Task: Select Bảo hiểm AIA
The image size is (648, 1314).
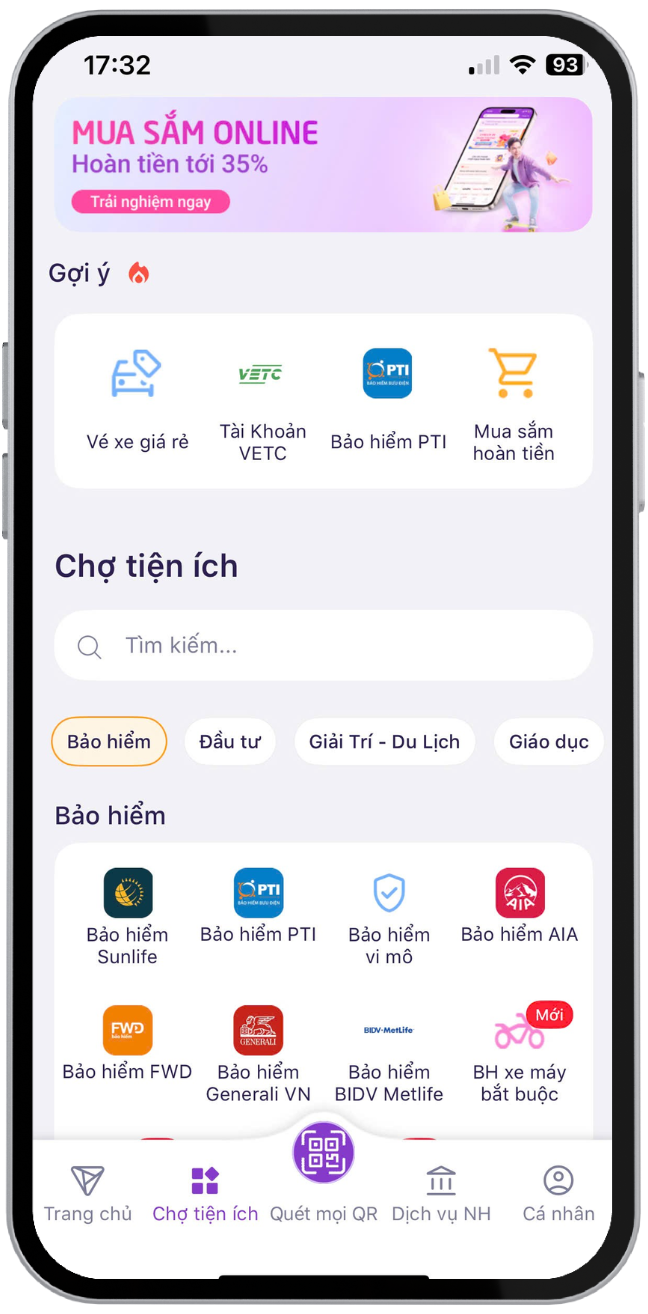Action: click(519, 905)
